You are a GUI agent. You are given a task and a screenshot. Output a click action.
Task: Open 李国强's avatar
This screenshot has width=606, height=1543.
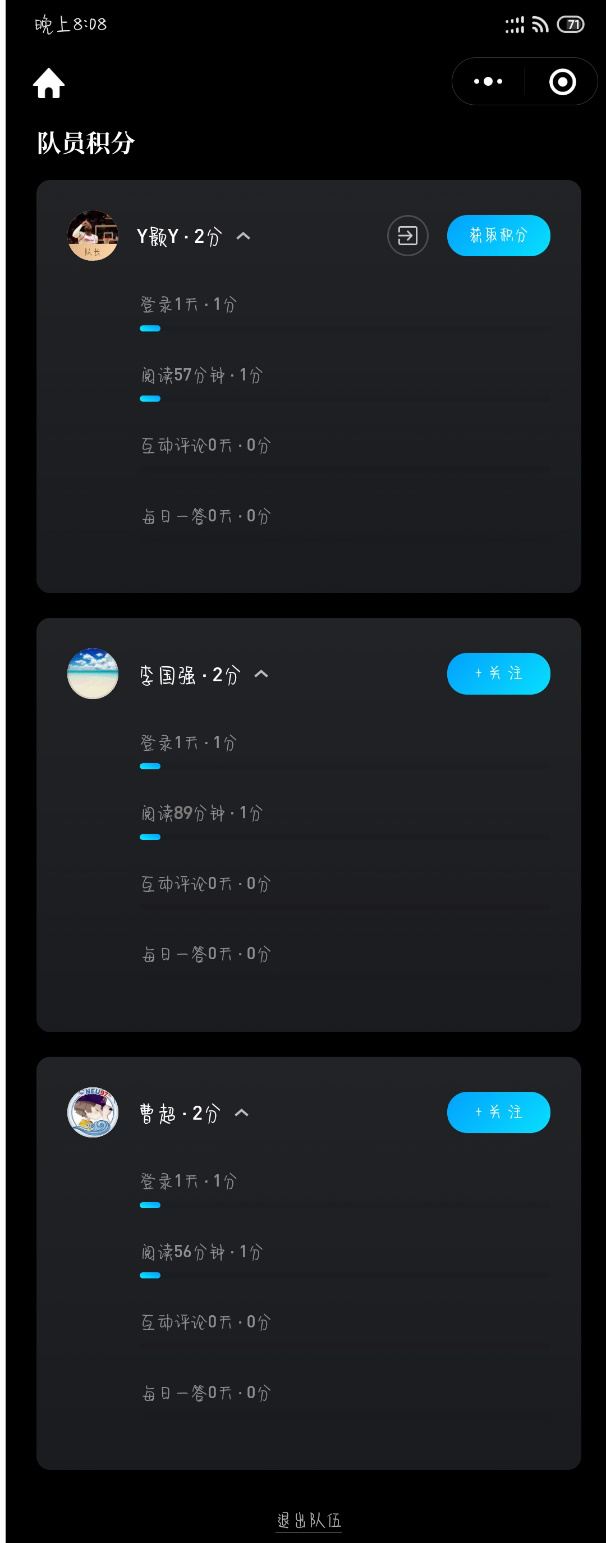(93, 673)
